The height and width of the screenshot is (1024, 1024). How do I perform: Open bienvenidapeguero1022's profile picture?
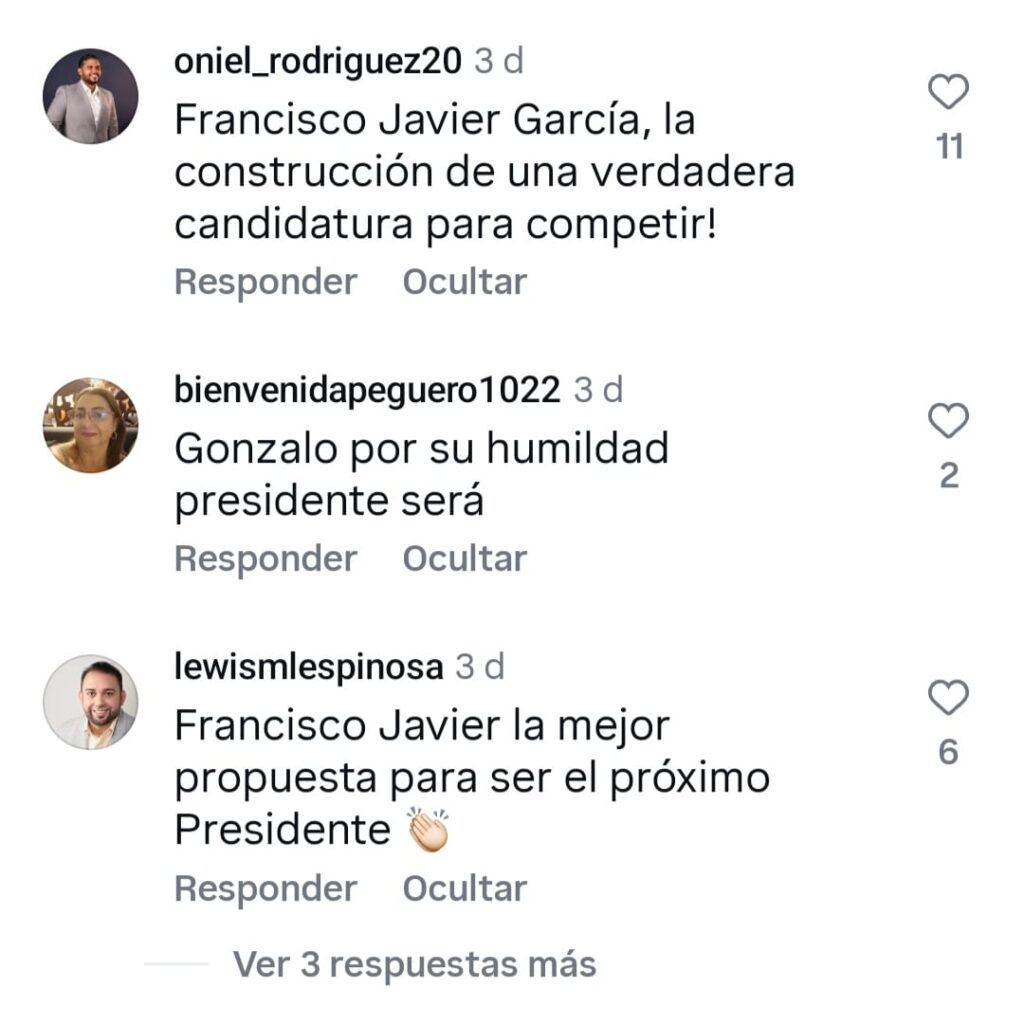tap(90, 424)
